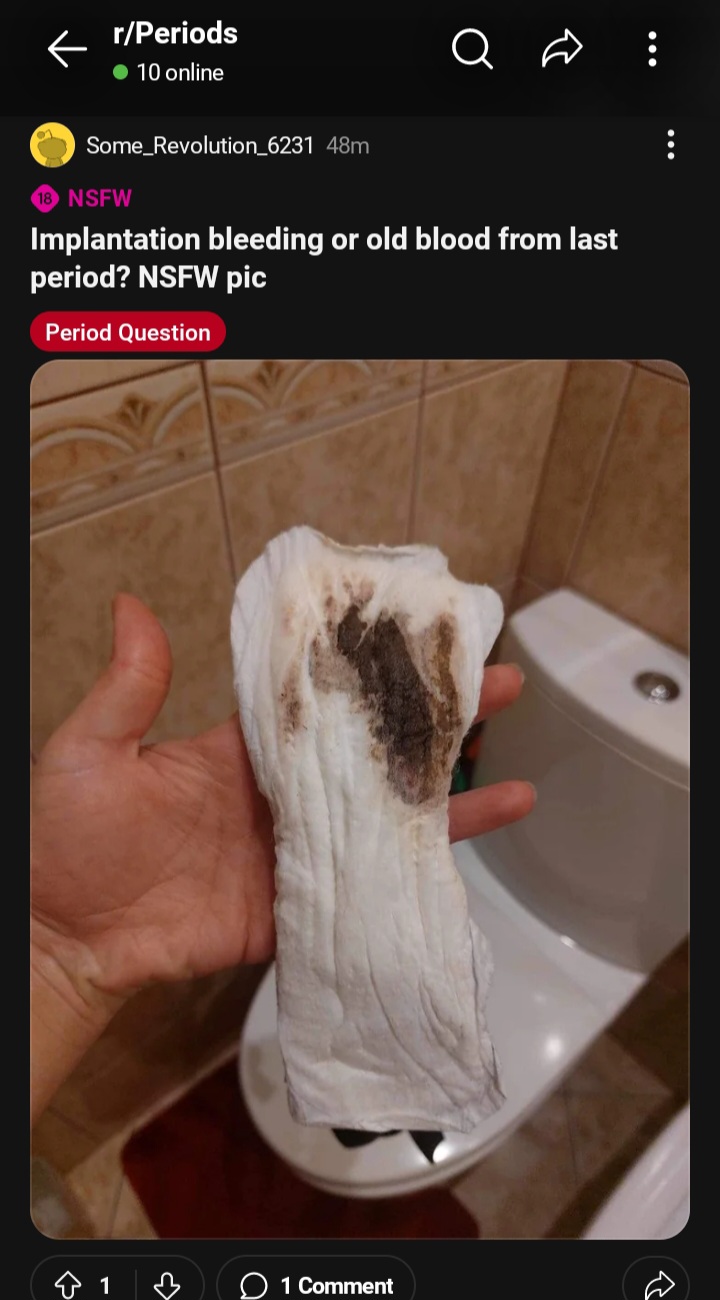Tap Some_Revolution_6231's avatar

(x=52, y=144)
